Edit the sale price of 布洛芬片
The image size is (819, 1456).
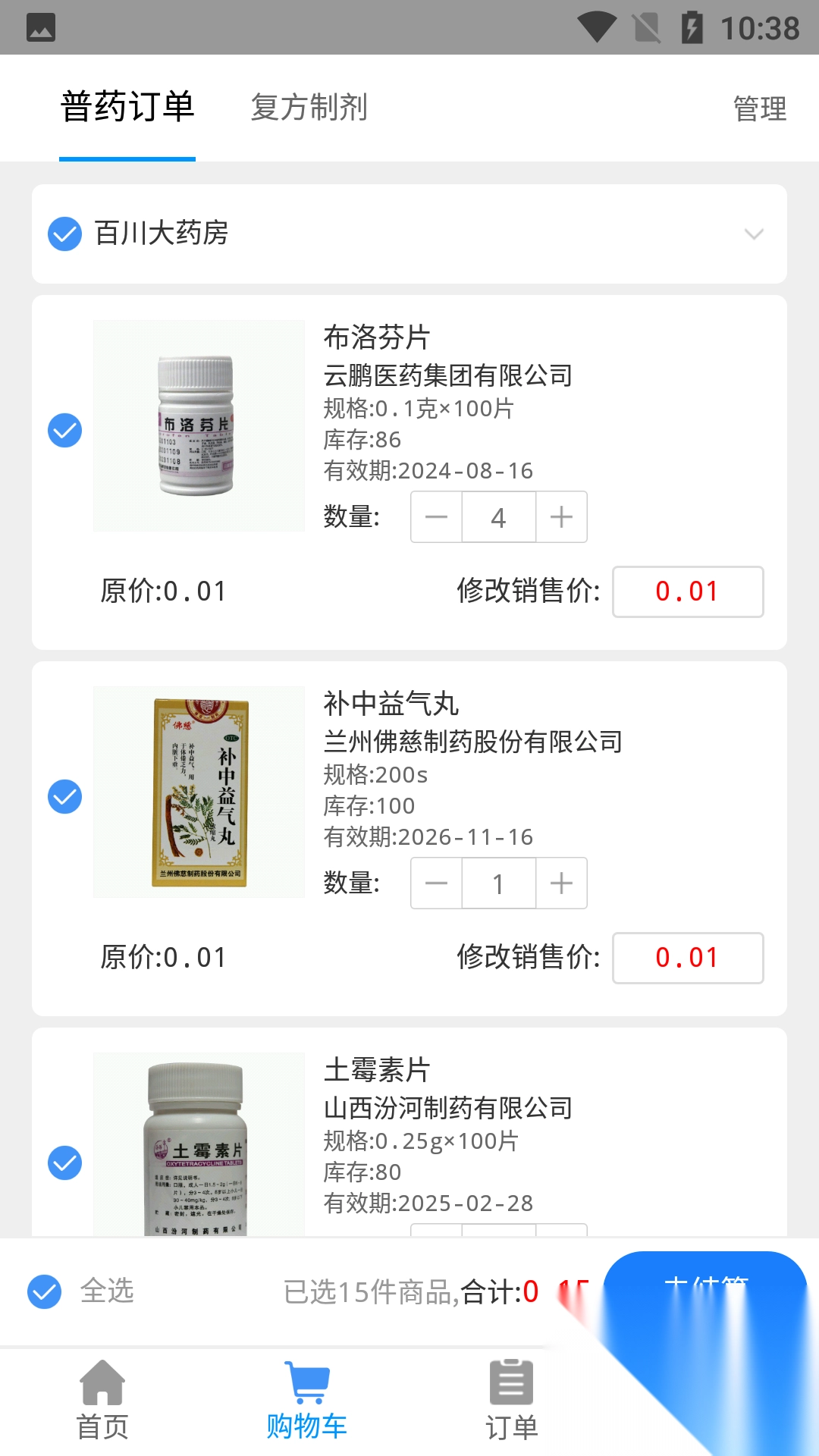click(x=687, y=591)
